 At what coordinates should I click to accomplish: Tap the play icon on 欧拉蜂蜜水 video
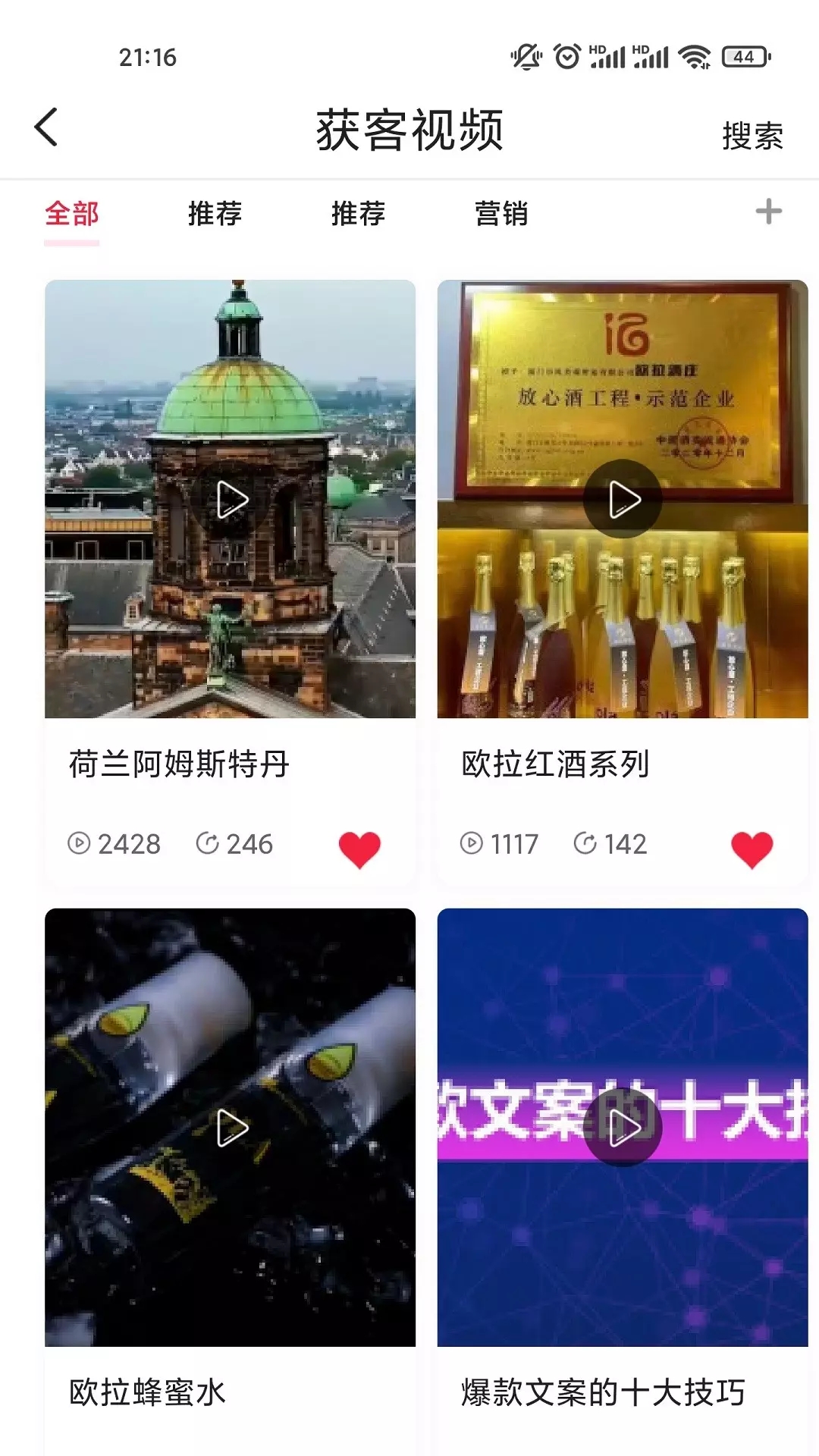233,1128
